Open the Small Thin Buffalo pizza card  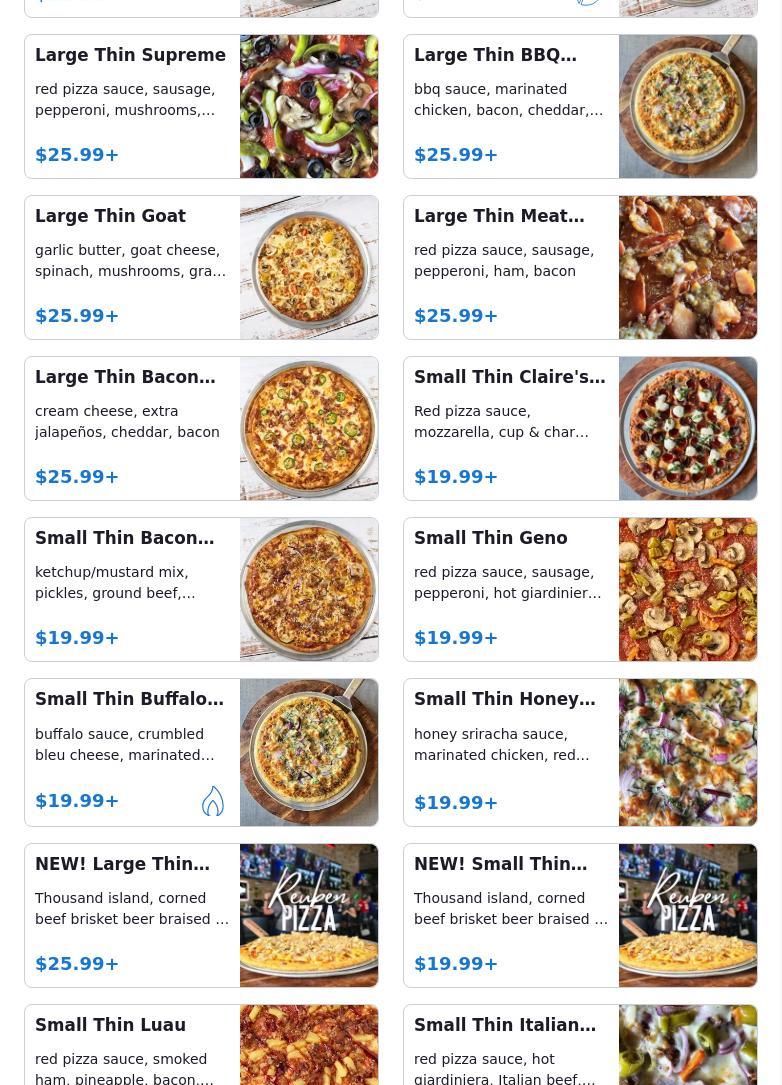(201, 753)
